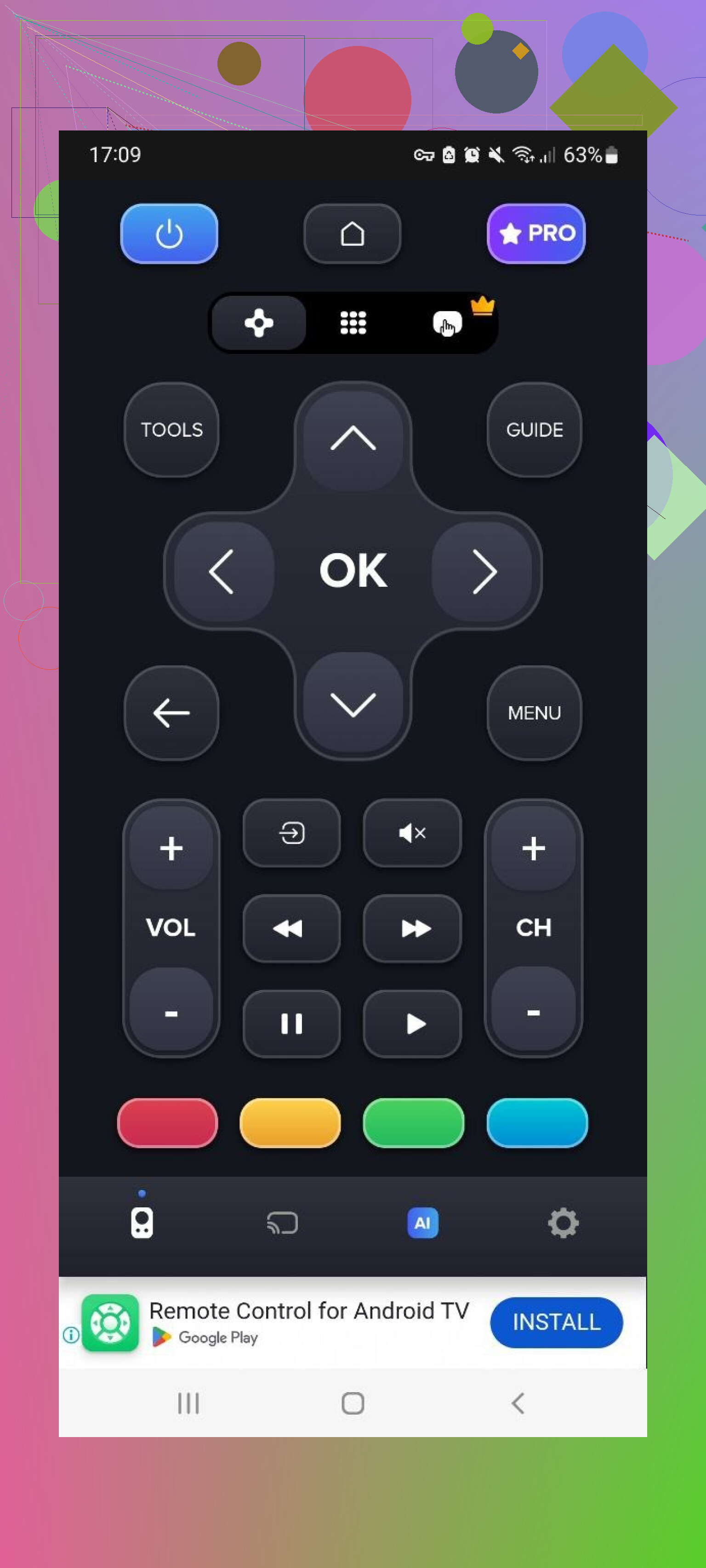Open the MENU button
Image resolution: width=706 pixels, height=1568 pixels.
[534, 713]
